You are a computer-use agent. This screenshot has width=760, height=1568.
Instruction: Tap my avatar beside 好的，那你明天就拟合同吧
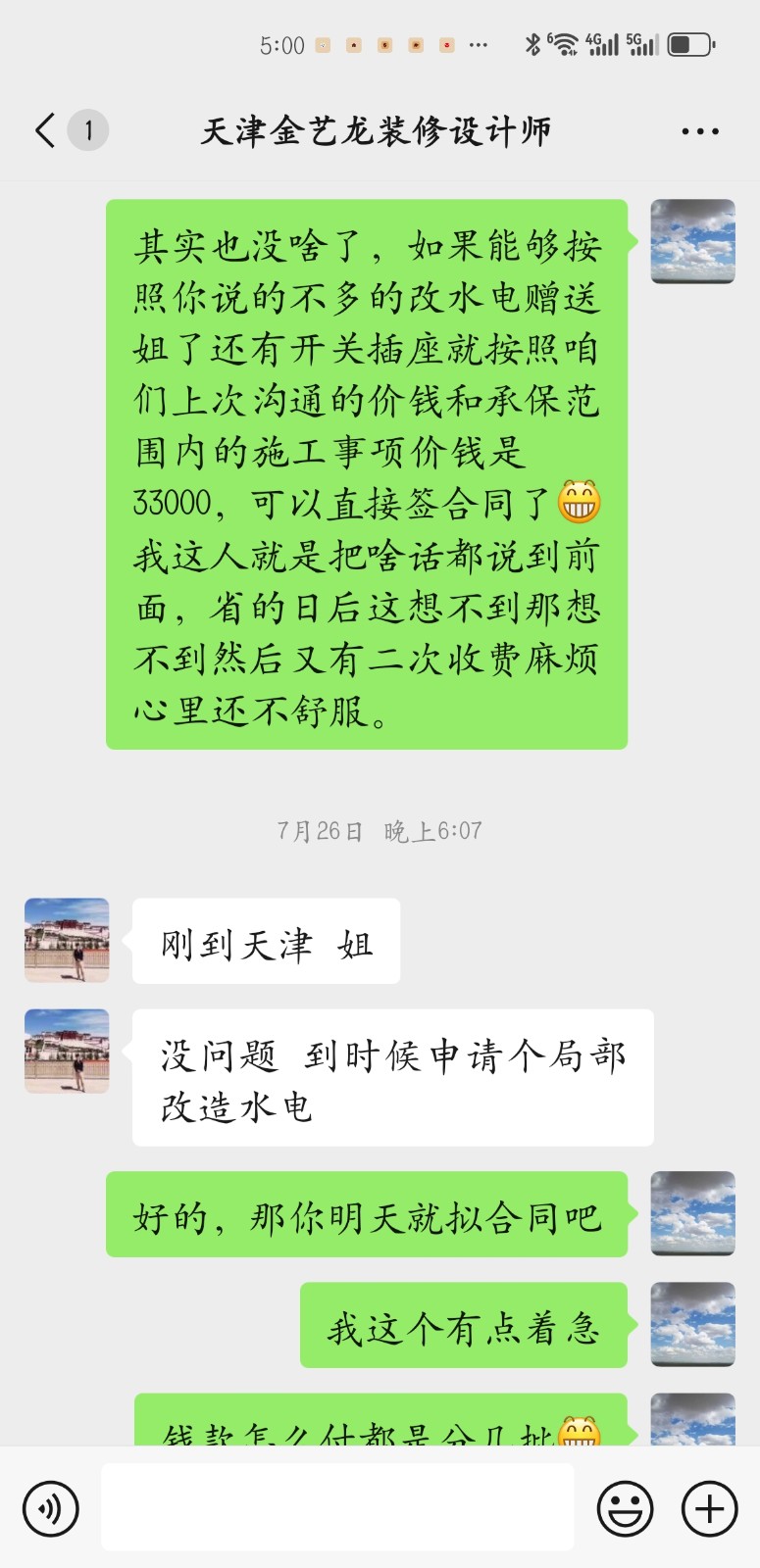(x=692, y=1213)
